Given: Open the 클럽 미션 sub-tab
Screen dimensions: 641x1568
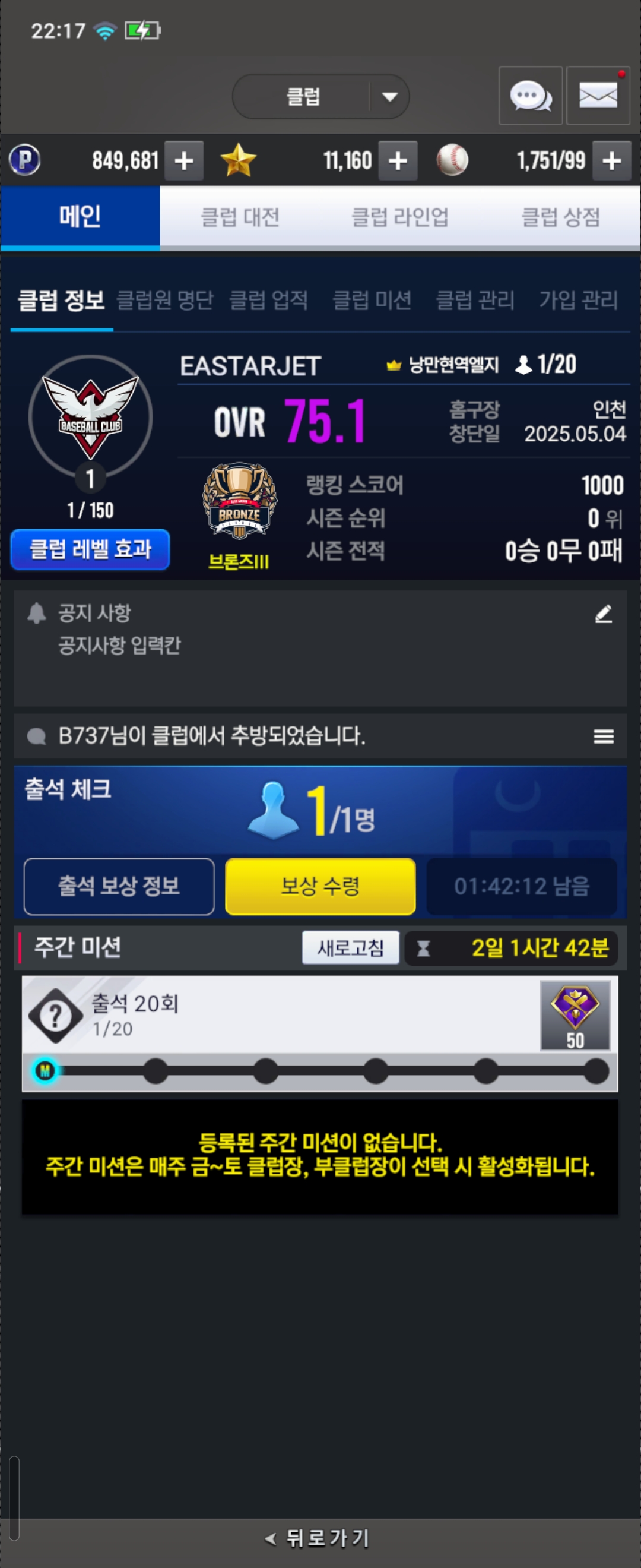Looking at the screenshot, I should tap(372, 300).
